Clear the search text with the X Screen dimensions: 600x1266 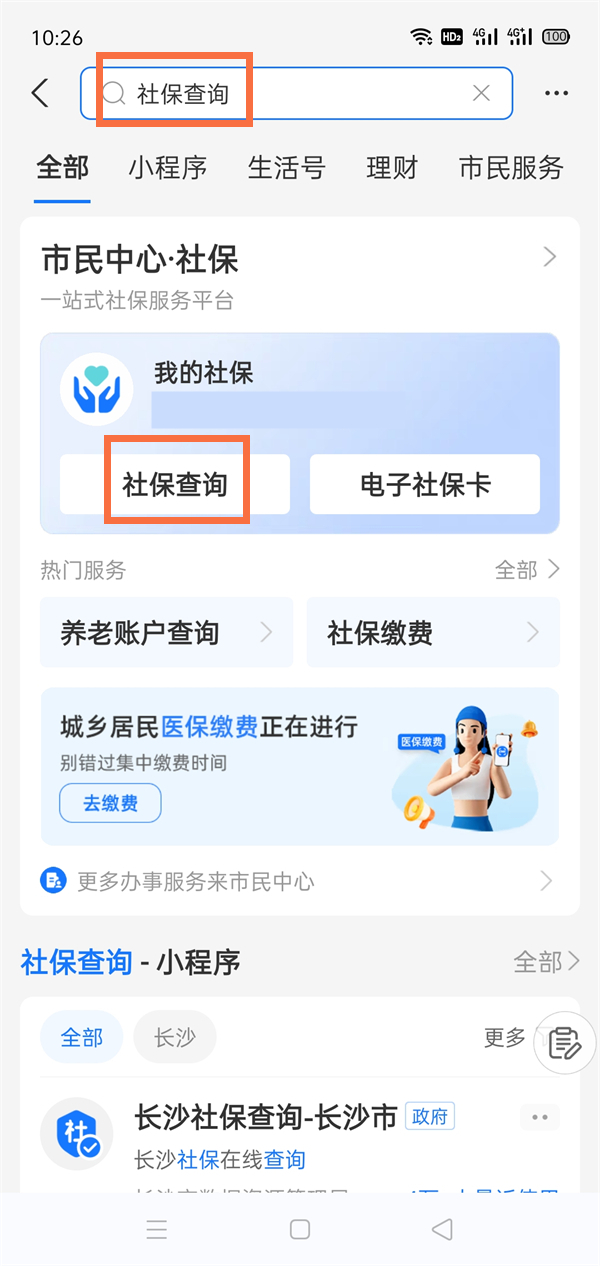pyautogui.click(x=481, y=93)
